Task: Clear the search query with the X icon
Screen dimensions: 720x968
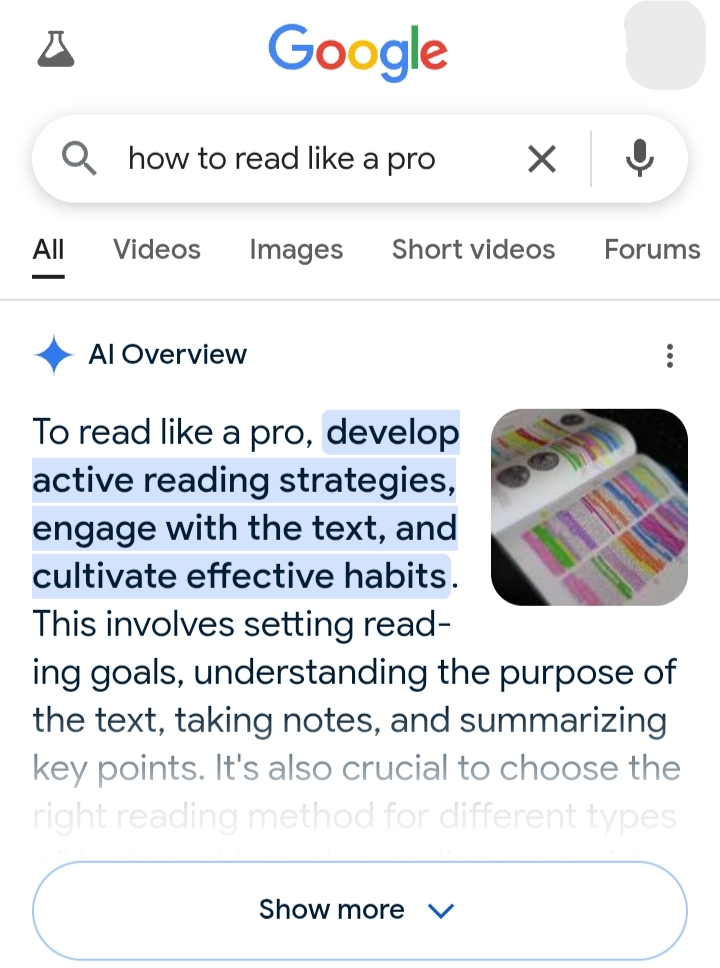Action: coord(542,158)
